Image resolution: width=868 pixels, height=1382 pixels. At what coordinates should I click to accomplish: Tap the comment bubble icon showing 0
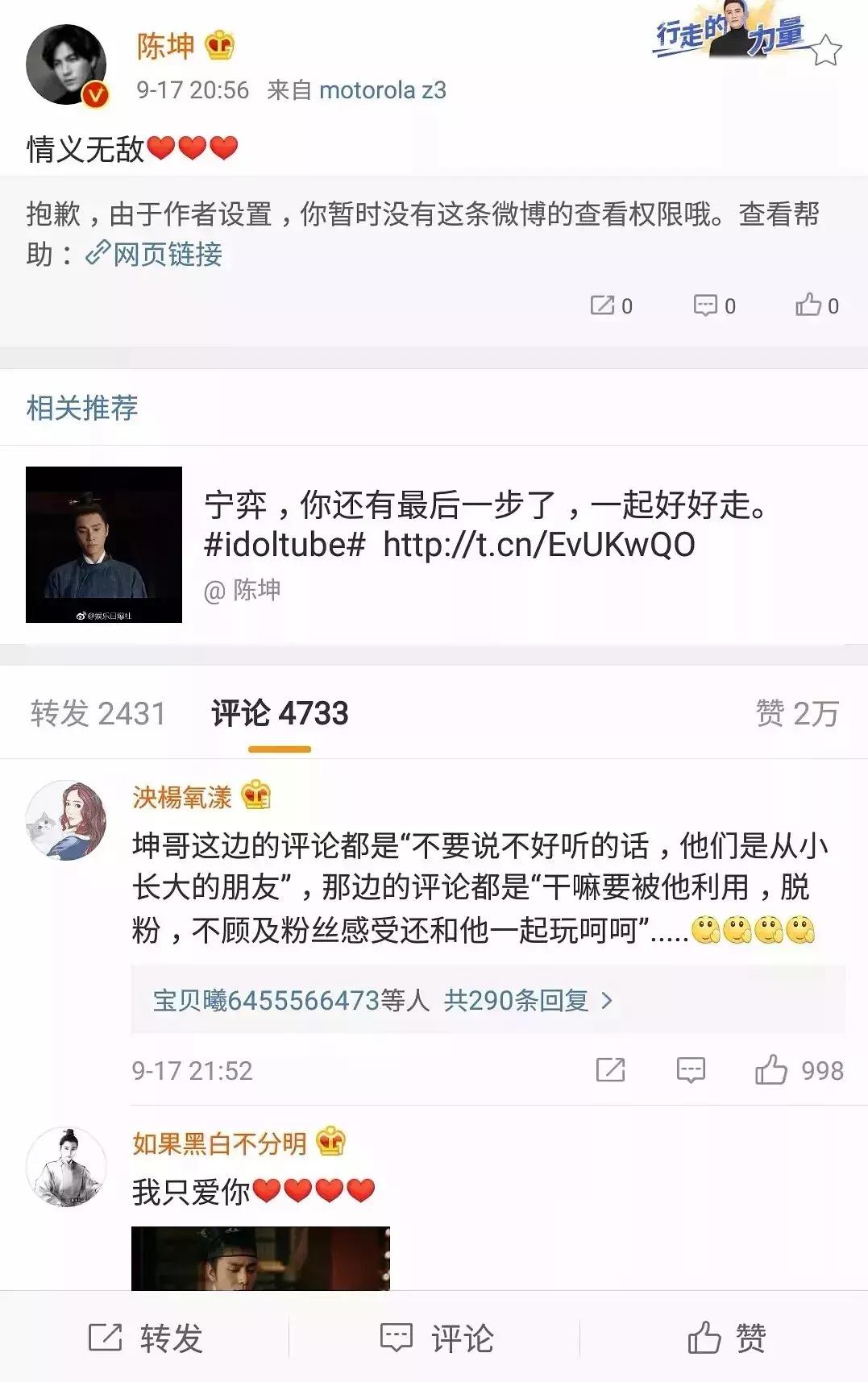click(x=704, y=305)
